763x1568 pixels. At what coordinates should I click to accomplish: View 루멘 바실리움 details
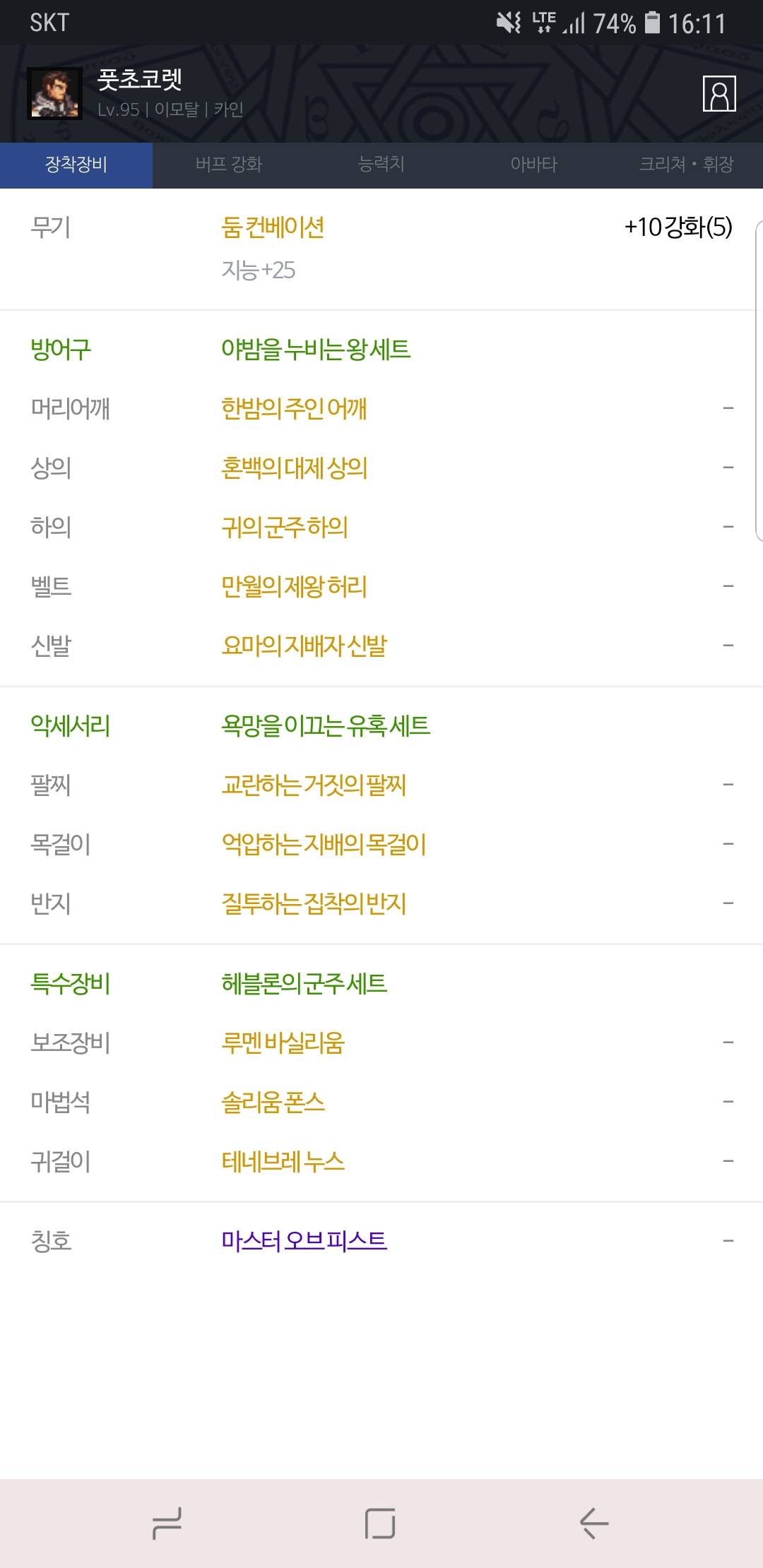(283, 1043)
